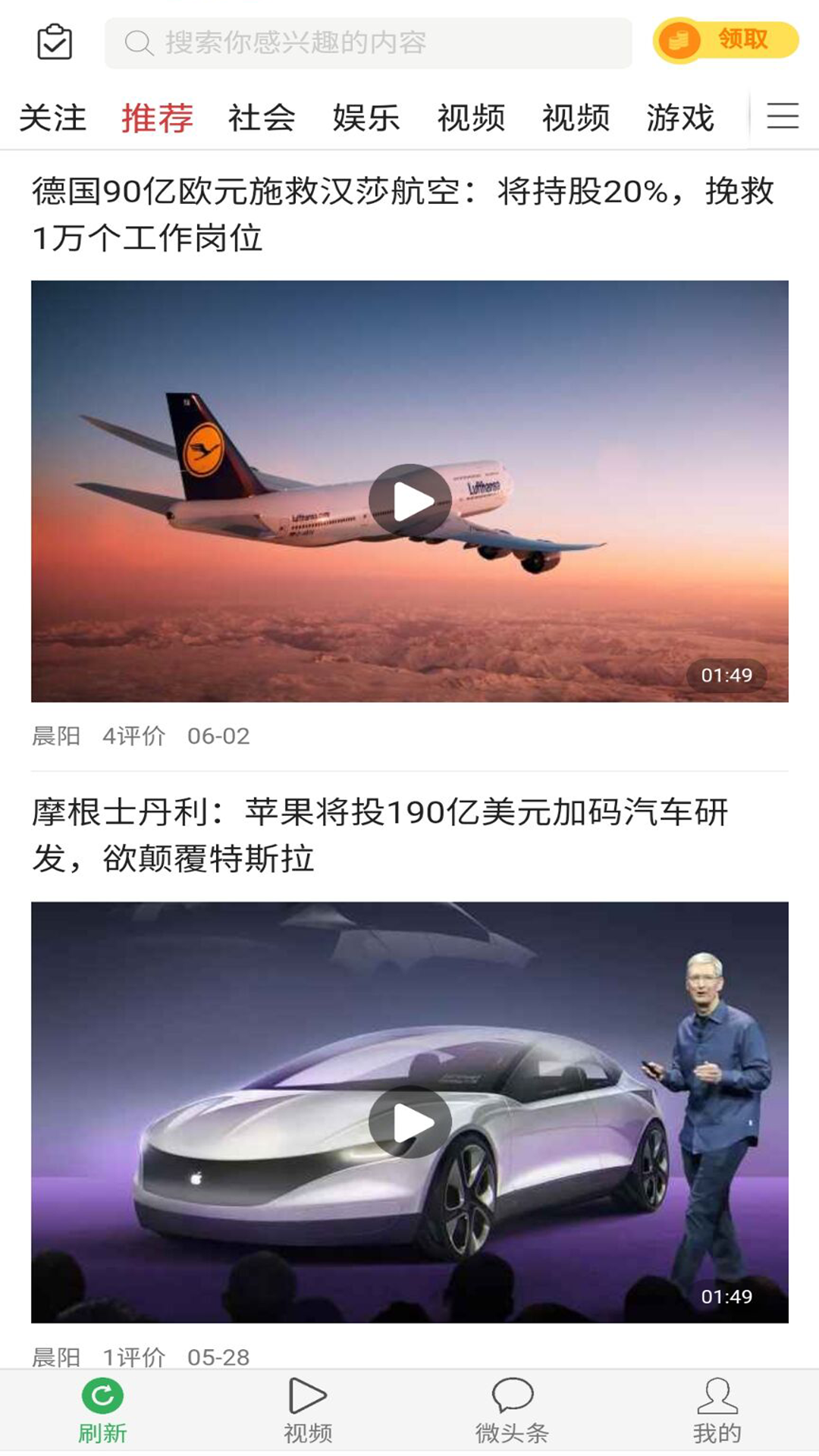Image resolution: width=819 pixels, height=1456 pixels.
Task: Play the Apple concept car video
Action: pos(410,1122)
